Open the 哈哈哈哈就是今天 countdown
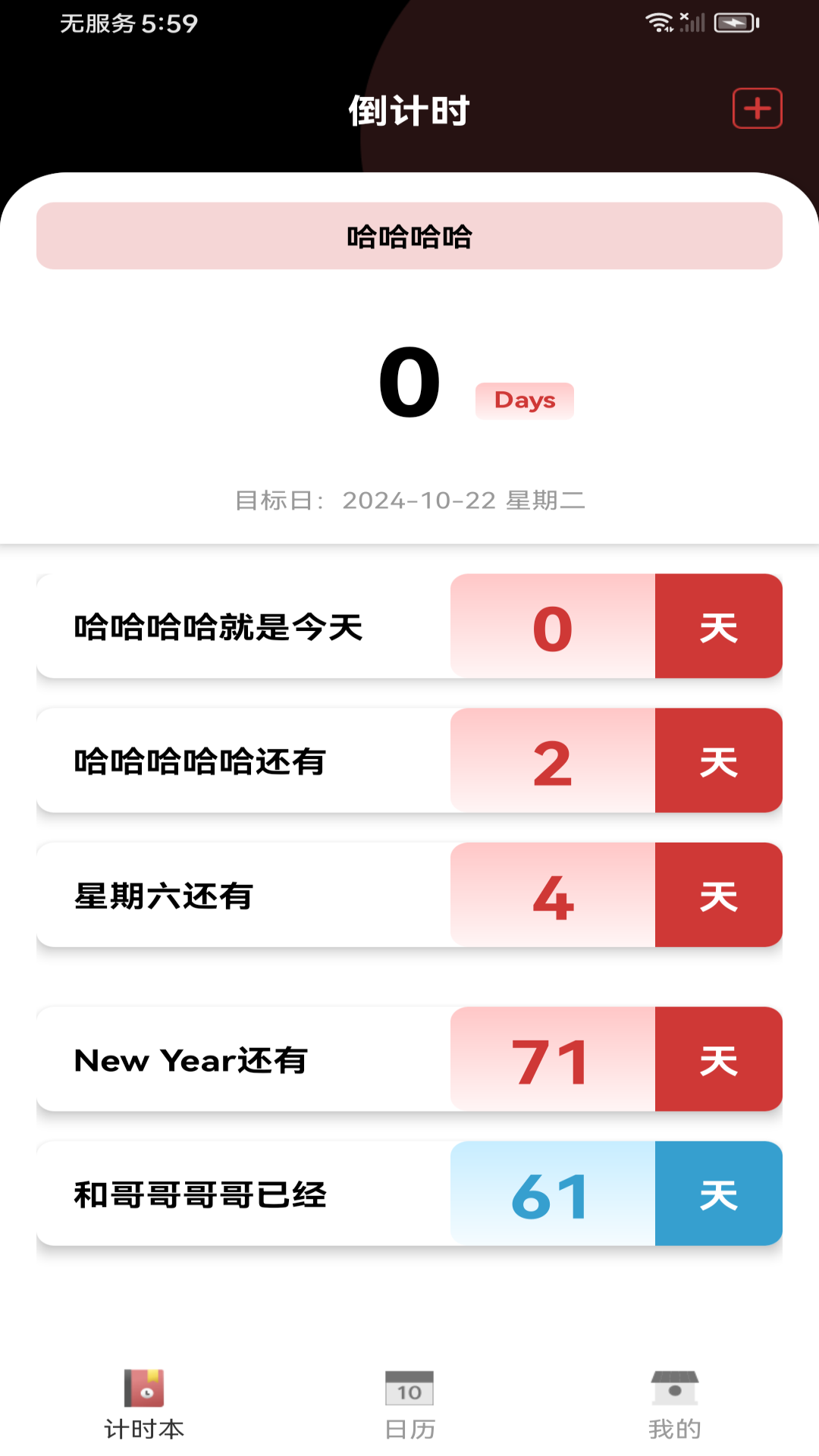819x1456 pixels. (409, 626)
